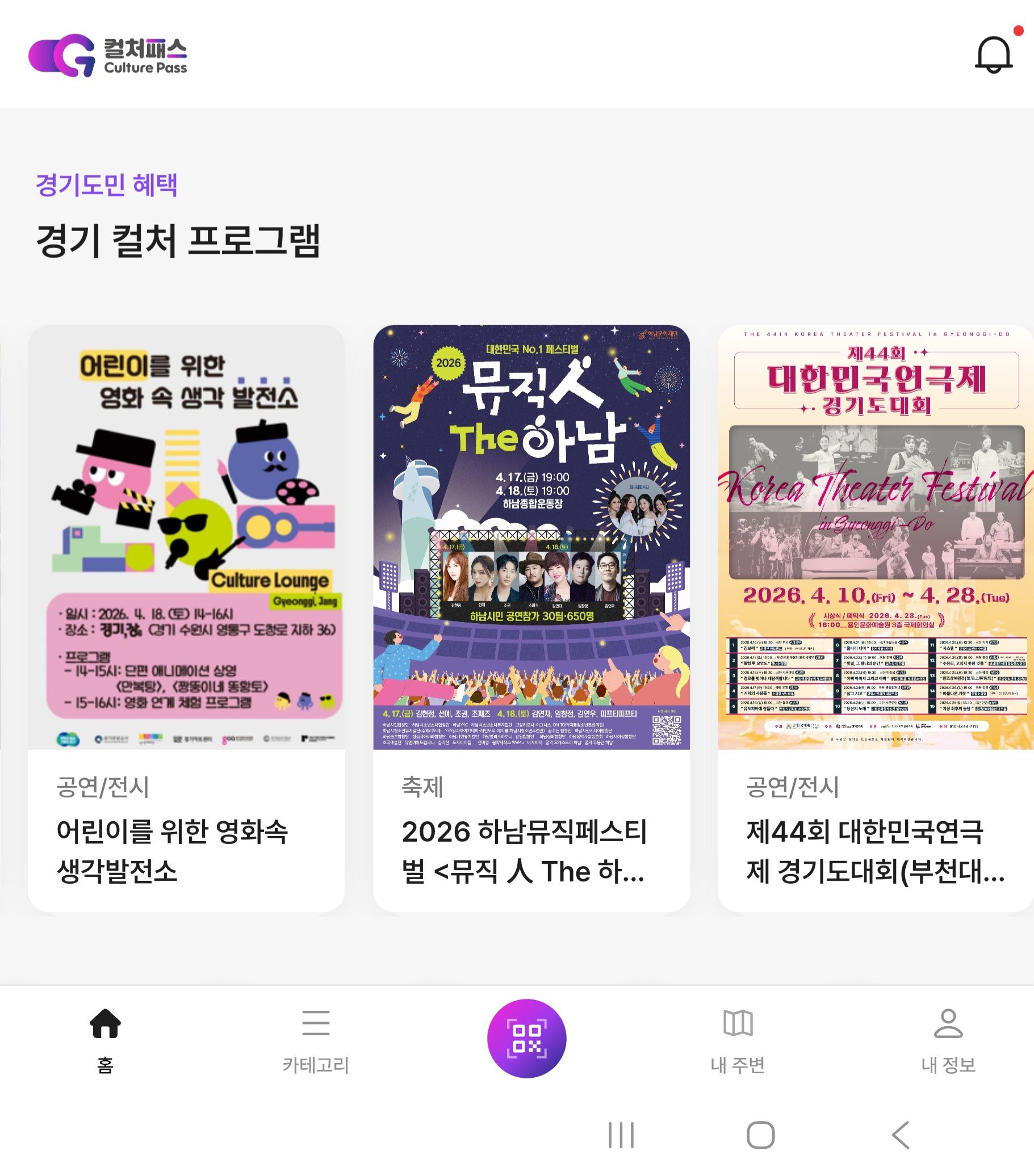1034x1176 pixels.
Task: Open the 카테고리 category icon
Action: [x=314, y=1024]
